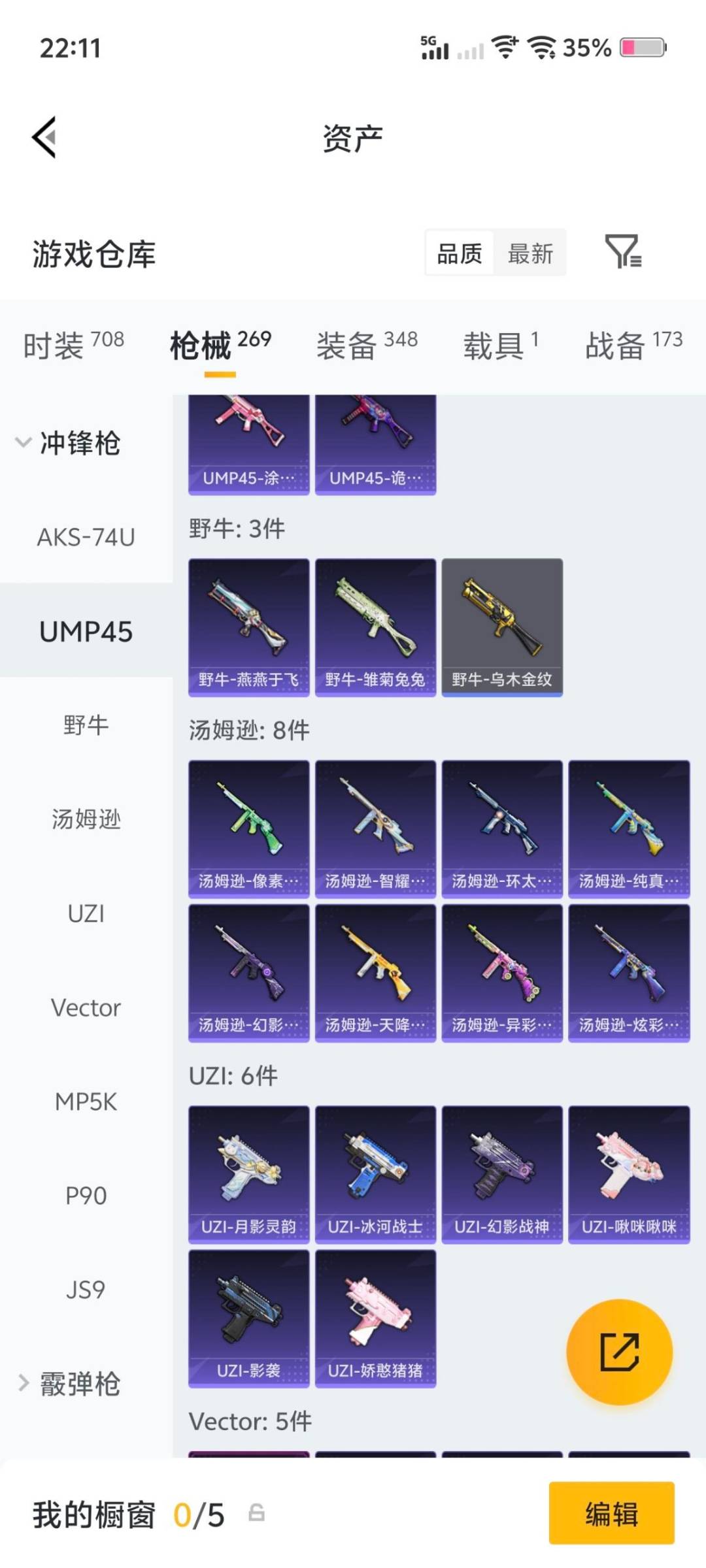Viewport: 706px width, 1568px height.
Task: Switch sorting to 最新
Action: [x=531, y=254]
